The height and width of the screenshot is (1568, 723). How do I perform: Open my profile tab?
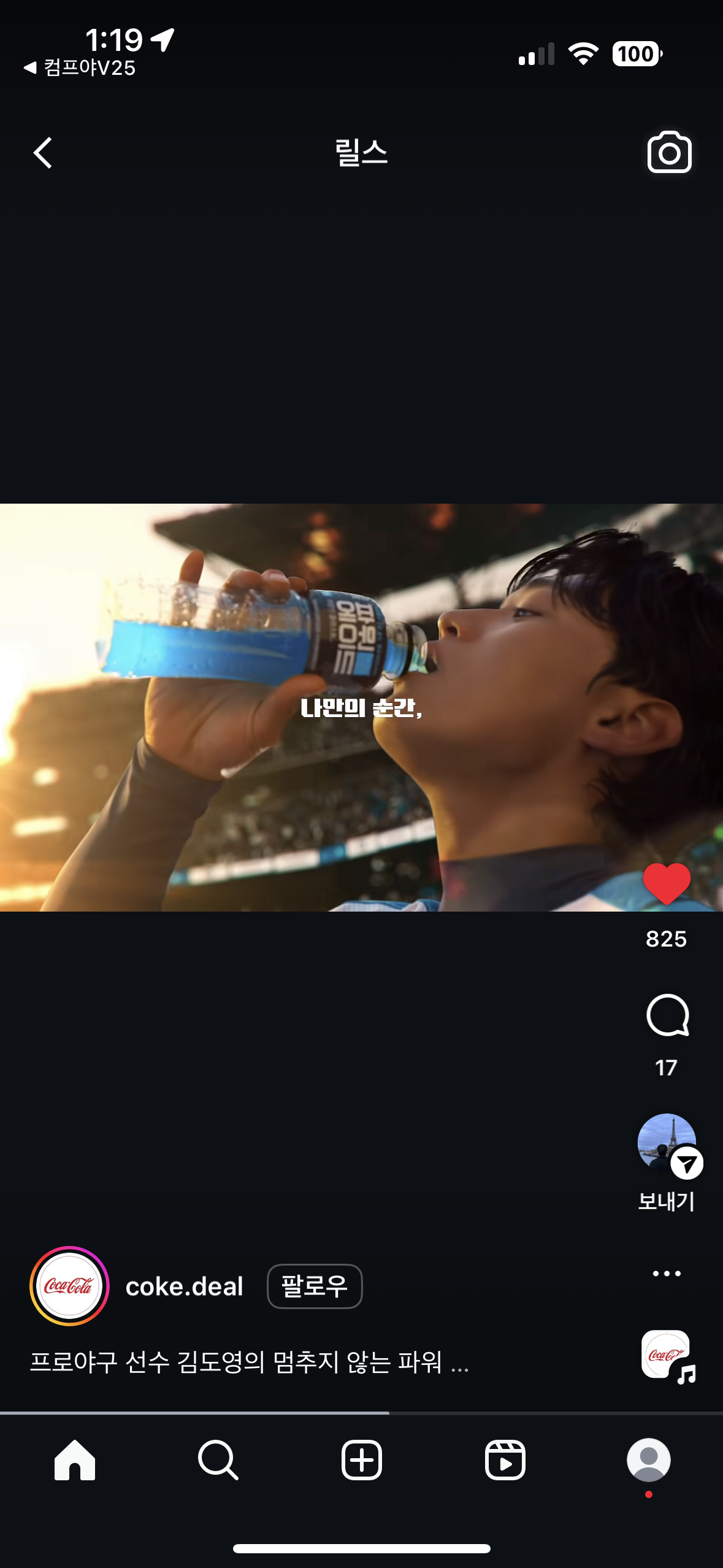(x=648, y=1460)
